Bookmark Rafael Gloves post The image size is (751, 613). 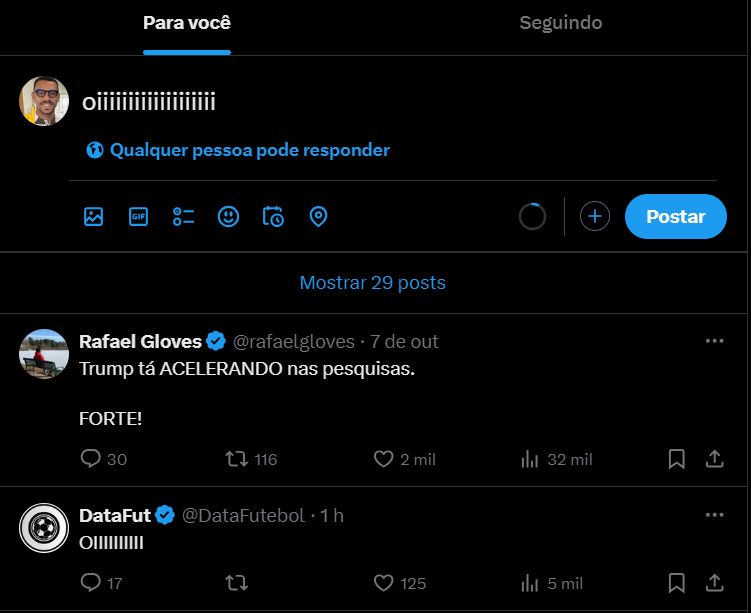[676, 459]
